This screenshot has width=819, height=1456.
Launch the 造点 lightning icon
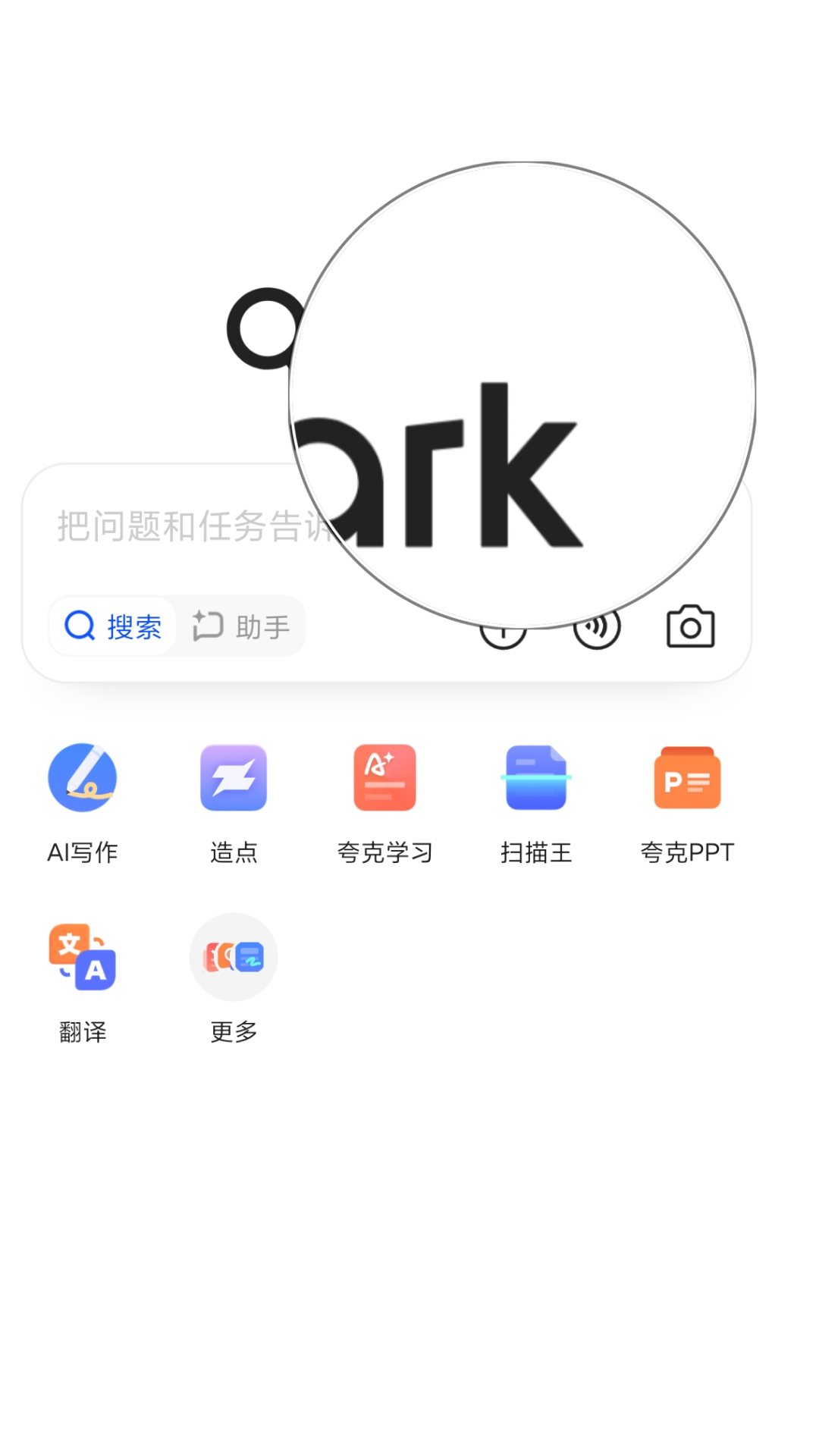tap(234, 779)
